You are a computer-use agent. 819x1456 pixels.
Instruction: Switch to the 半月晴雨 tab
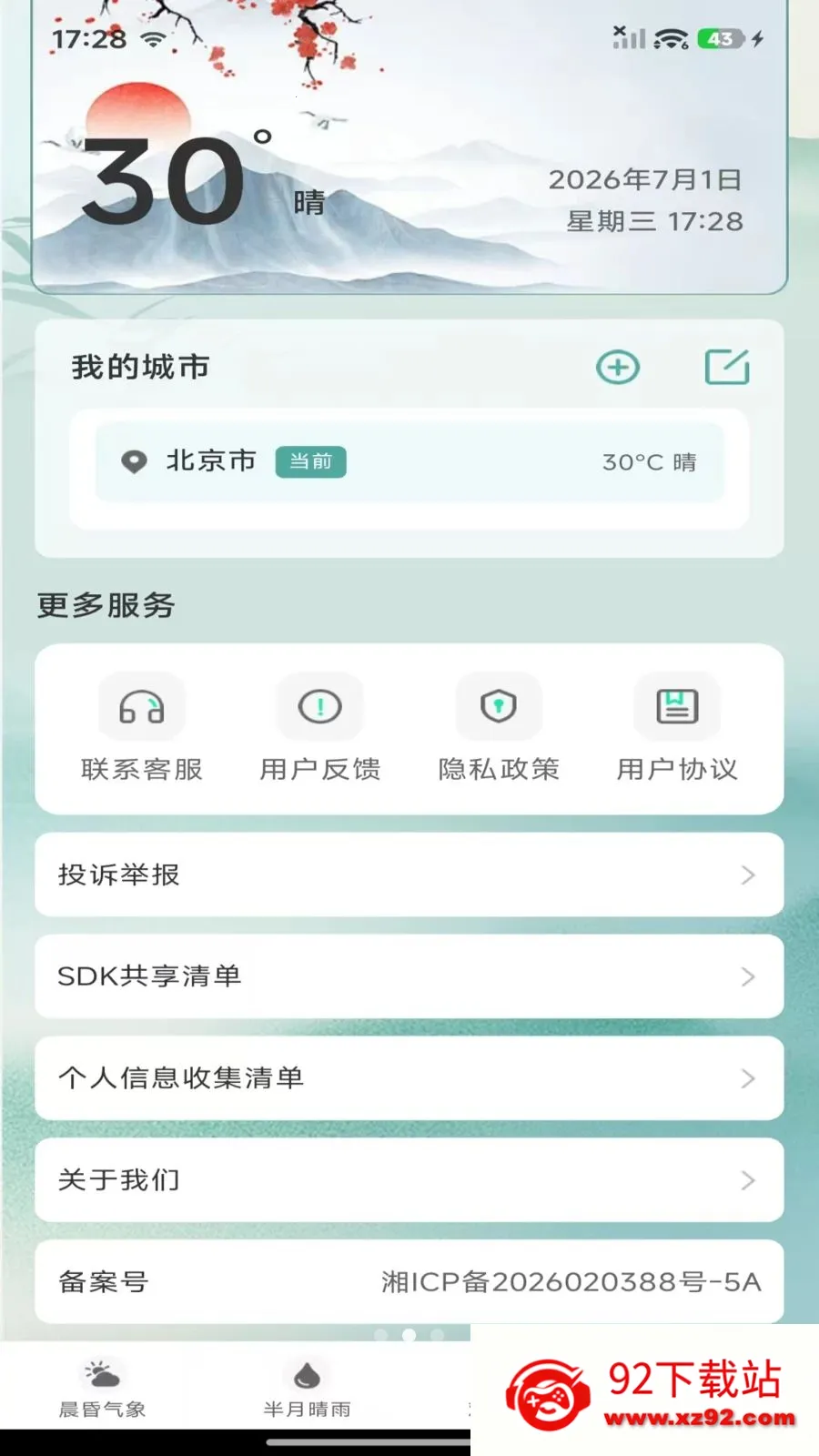pyautogui.click(x=308, y=1389)
